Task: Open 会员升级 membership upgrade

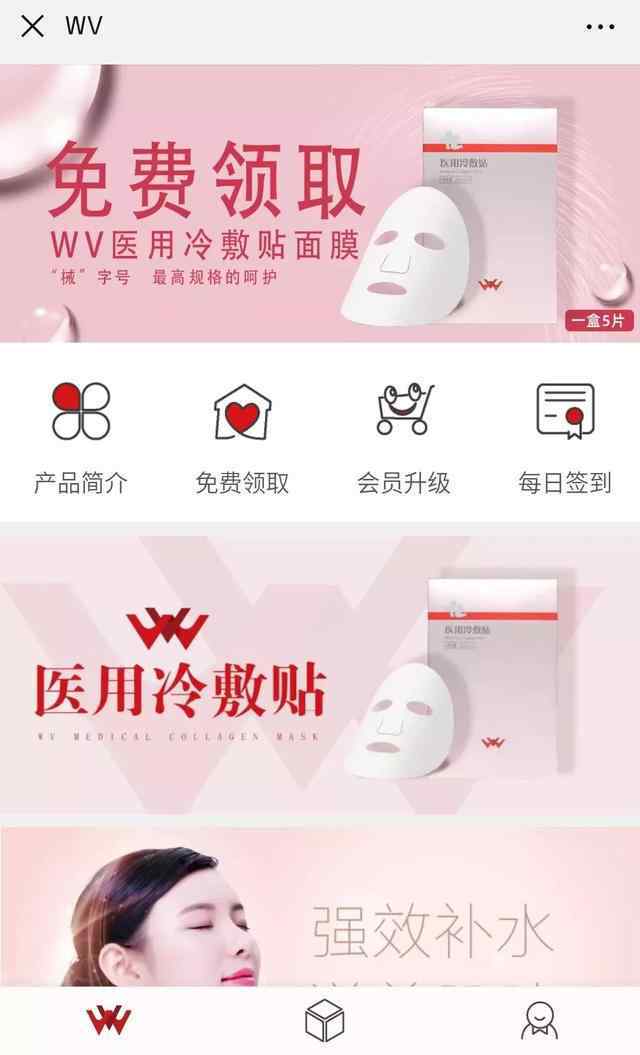Action: pos(403,438)
